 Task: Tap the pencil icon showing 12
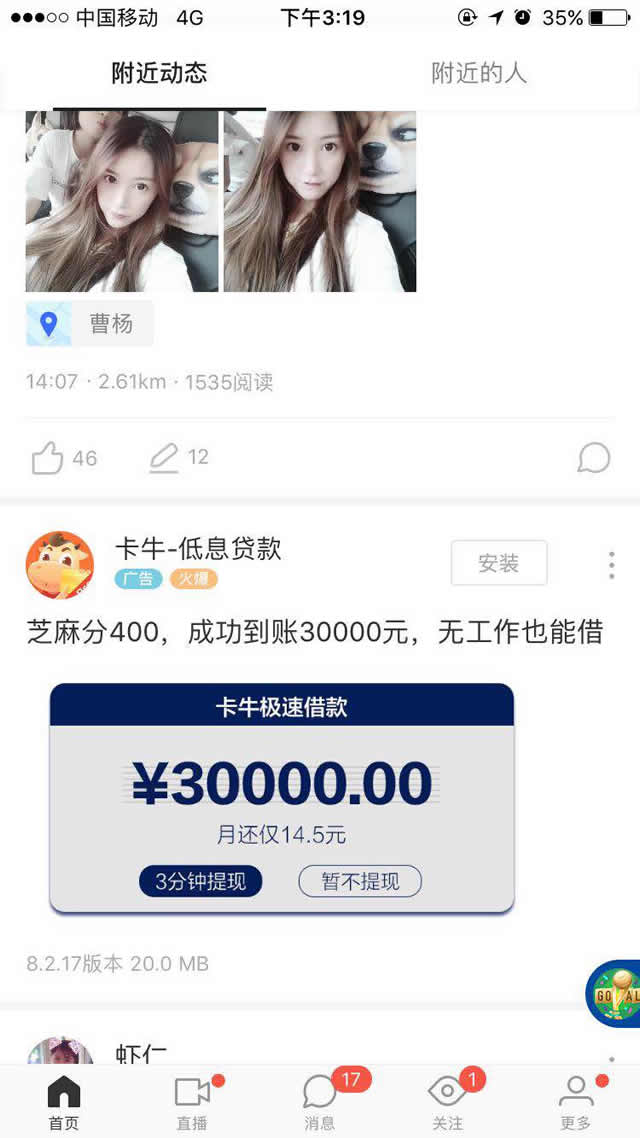tap(164, 458)
